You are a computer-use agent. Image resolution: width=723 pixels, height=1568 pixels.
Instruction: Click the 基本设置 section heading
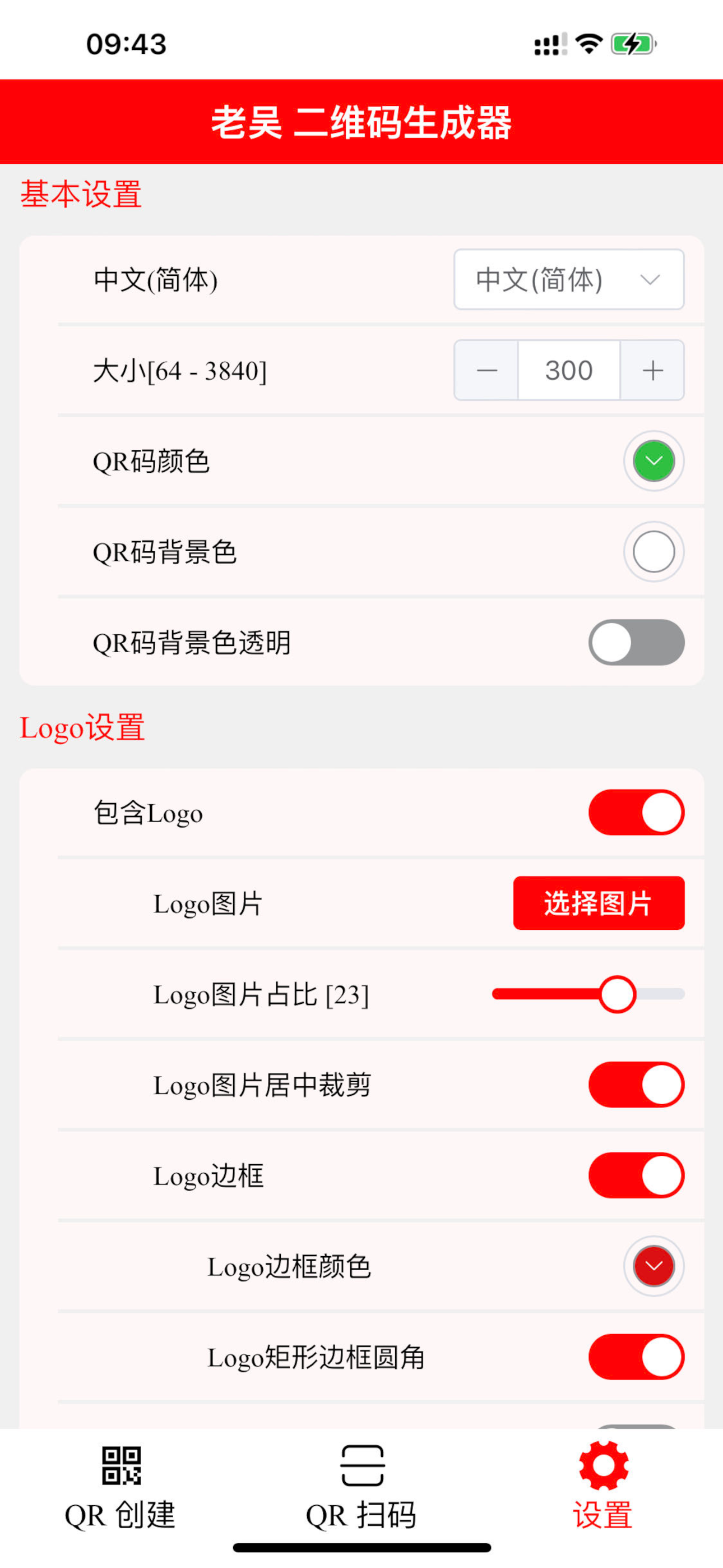coord(81,193)
